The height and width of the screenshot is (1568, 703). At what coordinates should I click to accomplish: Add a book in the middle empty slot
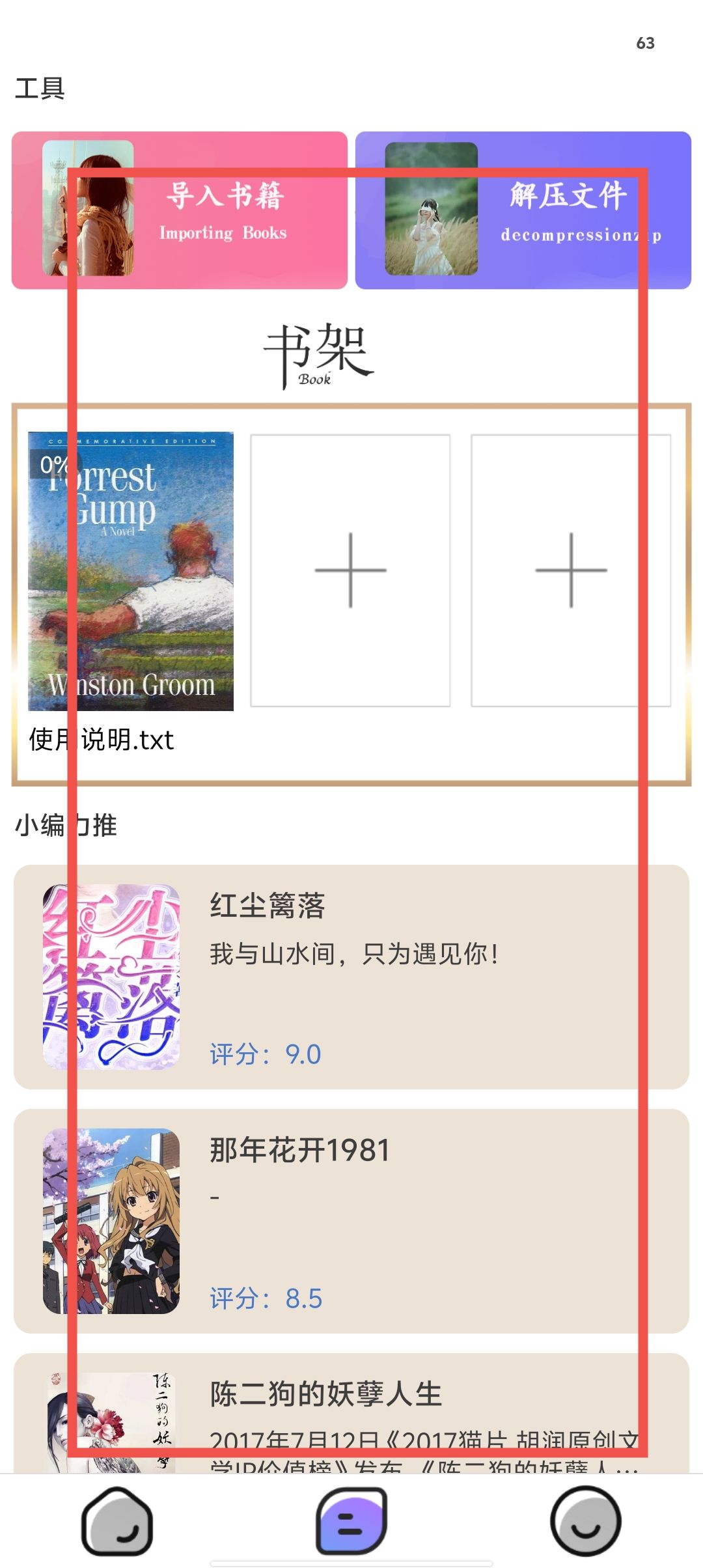click(x=350, y=570)
